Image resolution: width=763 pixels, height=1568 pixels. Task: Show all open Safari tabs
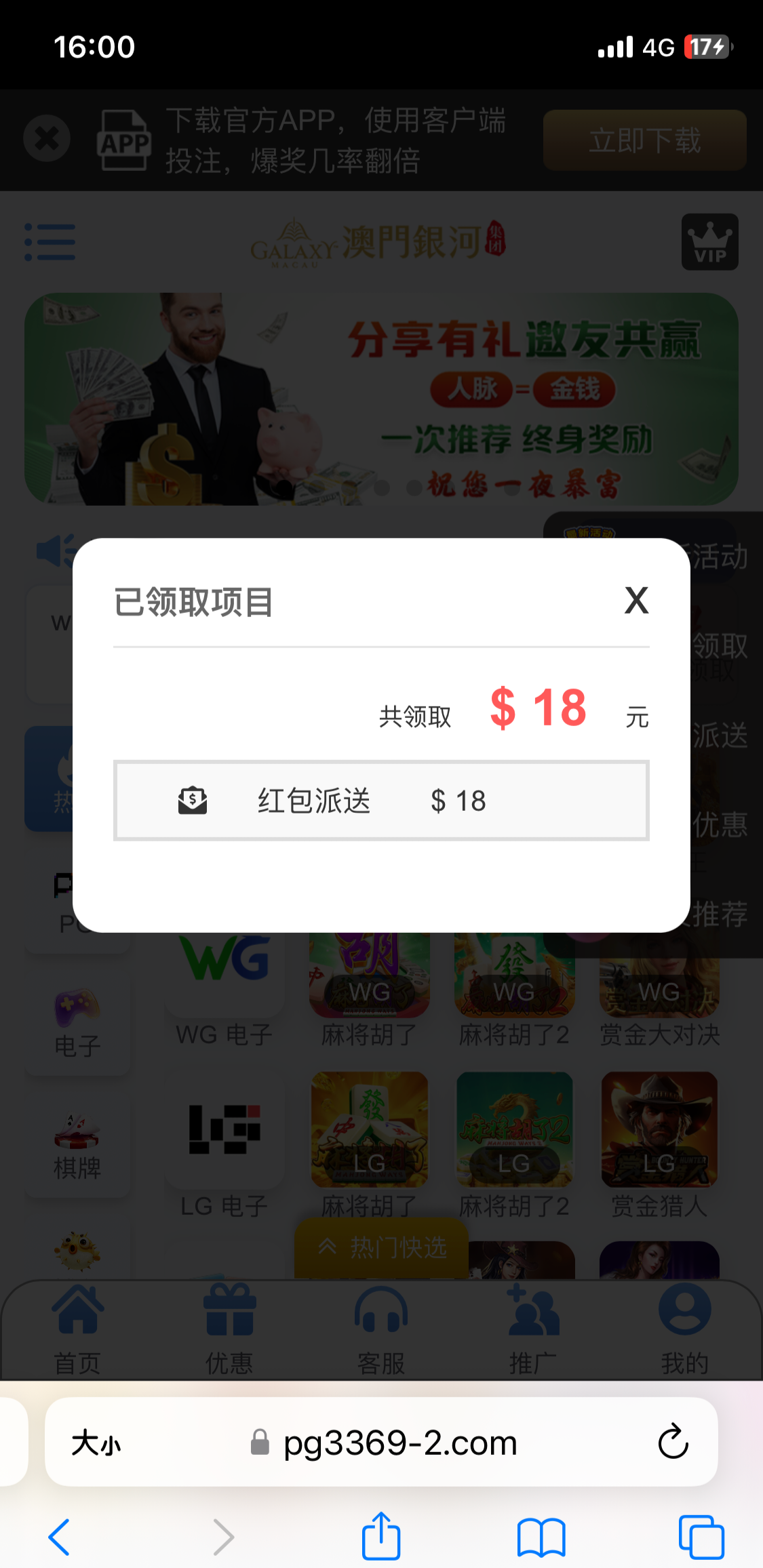click(x=701, y=1537)
